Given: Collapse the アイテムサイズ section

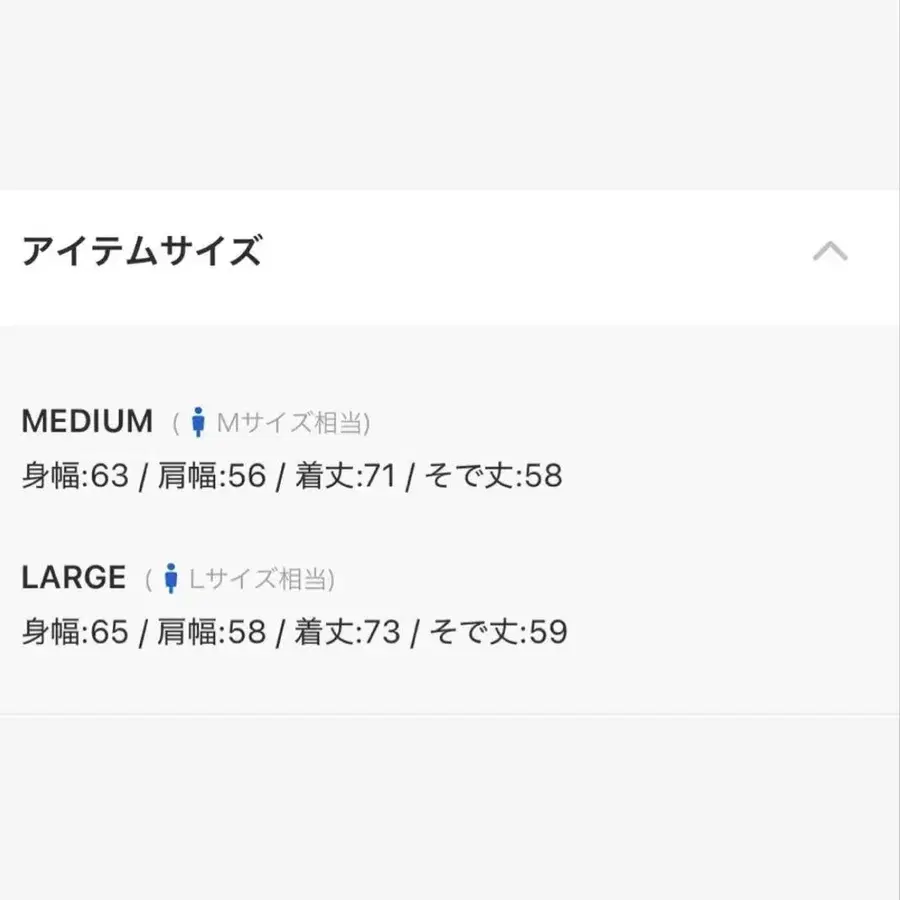Looking at the screenshot, I should 830,252.
